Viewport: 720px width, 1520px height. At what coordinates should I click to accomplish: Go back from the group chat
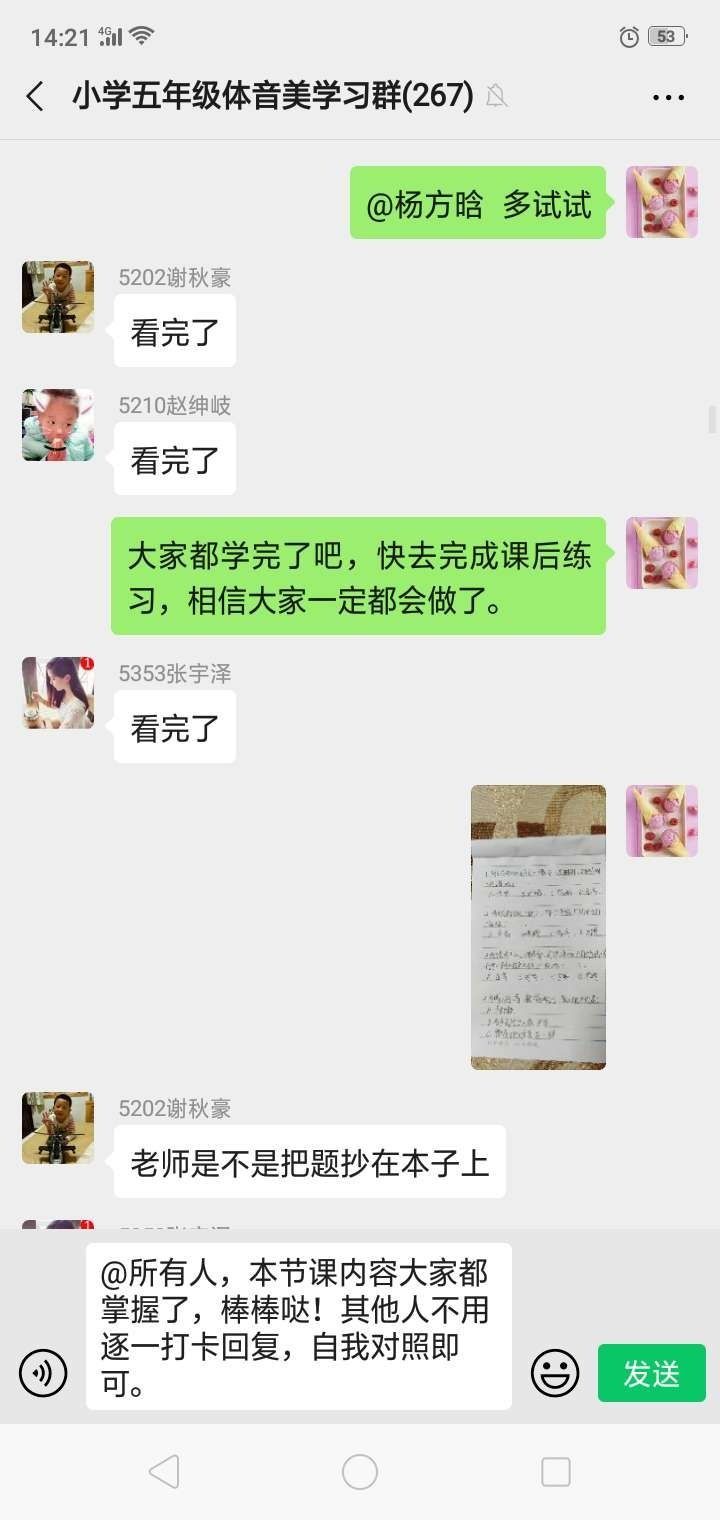(35, 97)
